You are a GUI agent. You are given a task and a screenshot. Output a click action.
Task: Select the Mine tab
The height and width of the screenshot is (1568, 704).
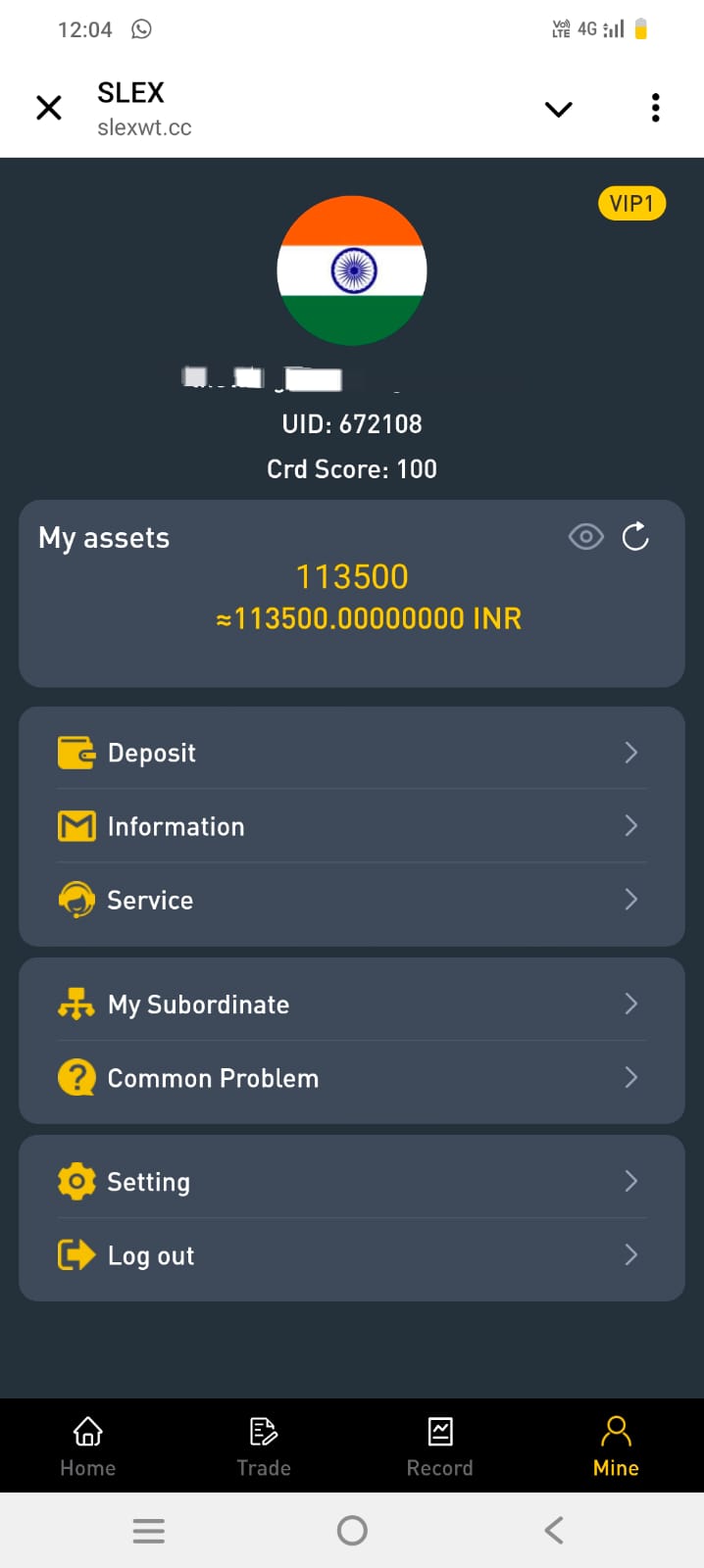point(616,1445)
